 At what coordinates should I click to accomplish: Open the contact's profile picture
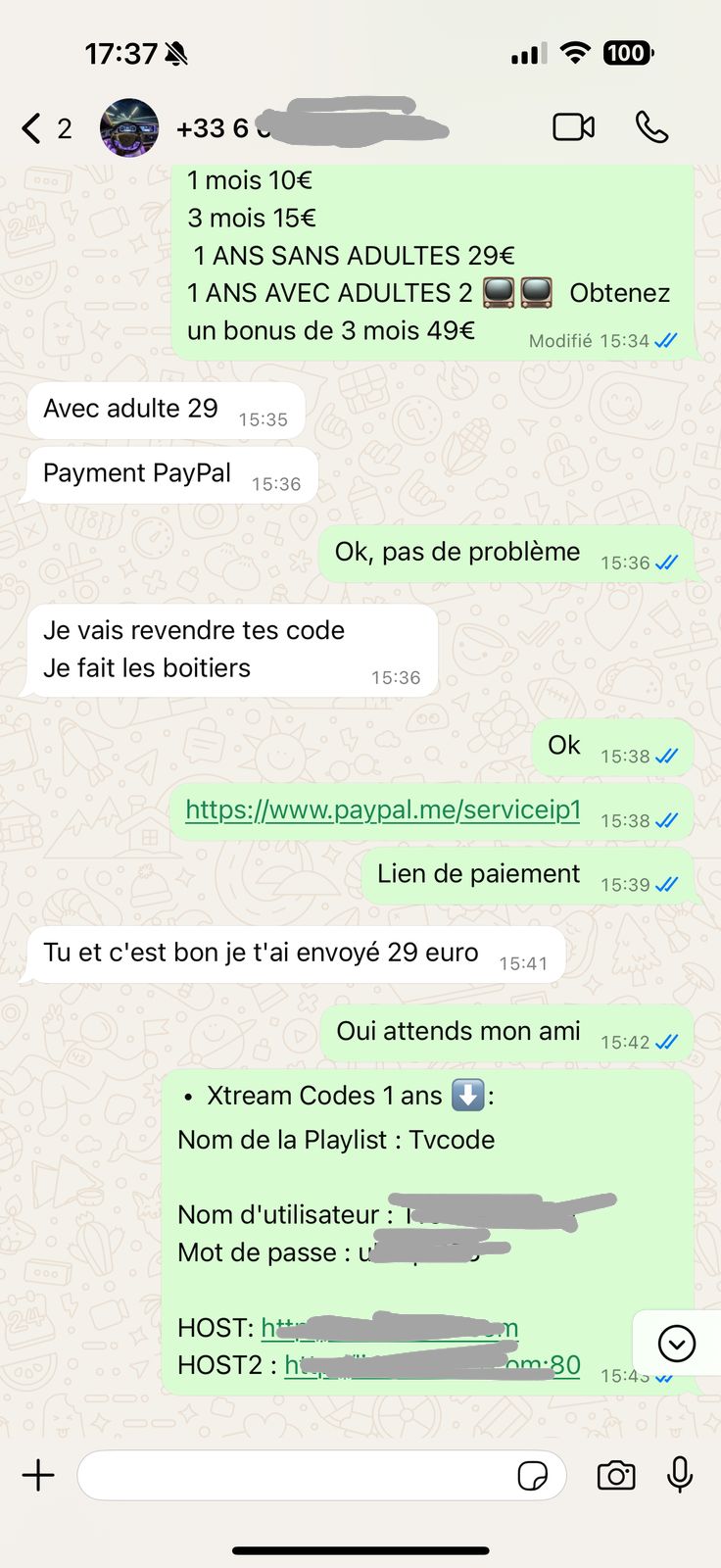tap(129, 128)
